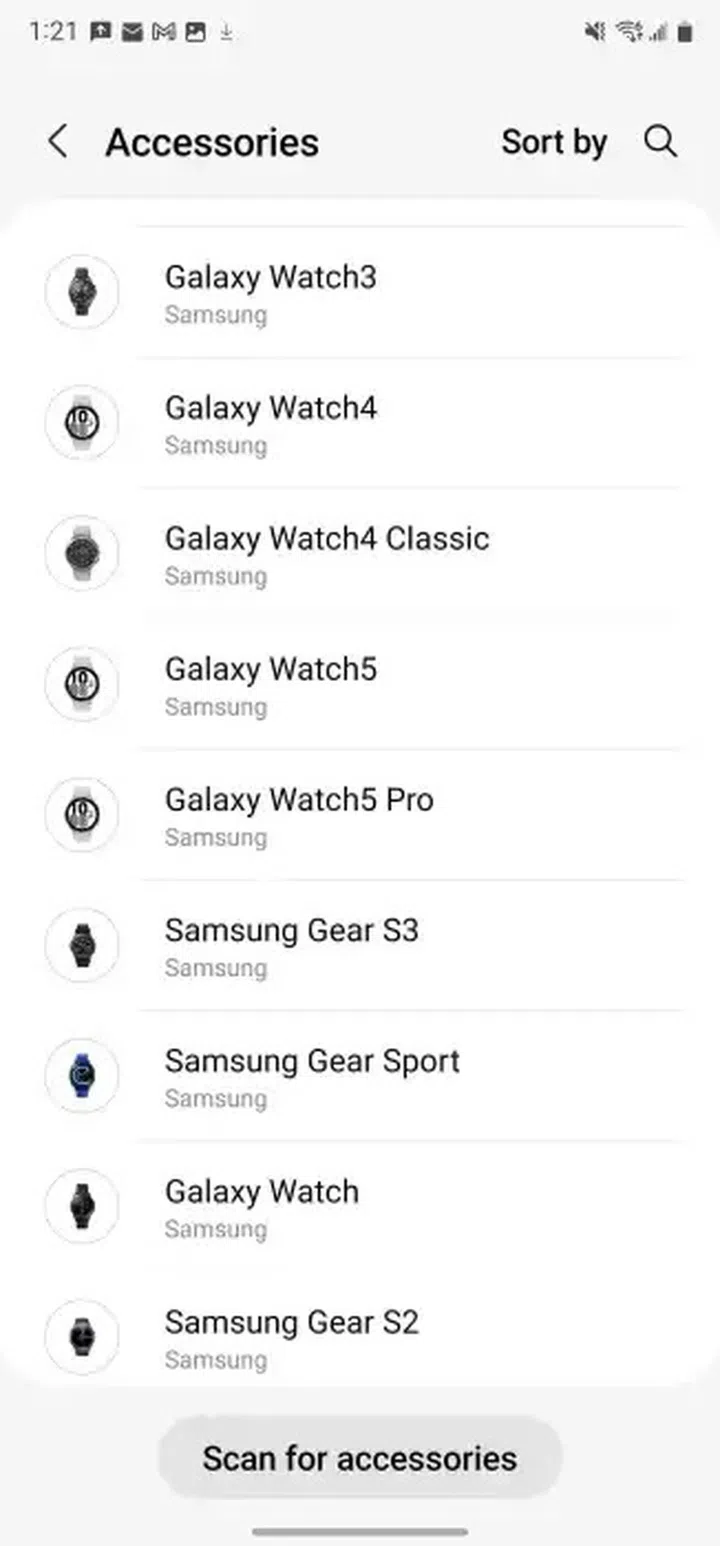Viewport: 720px width, 1546px height.
Task: Tap the Samsung Gear Sport blue watch thumbnail
Action: coord(82,1075)
